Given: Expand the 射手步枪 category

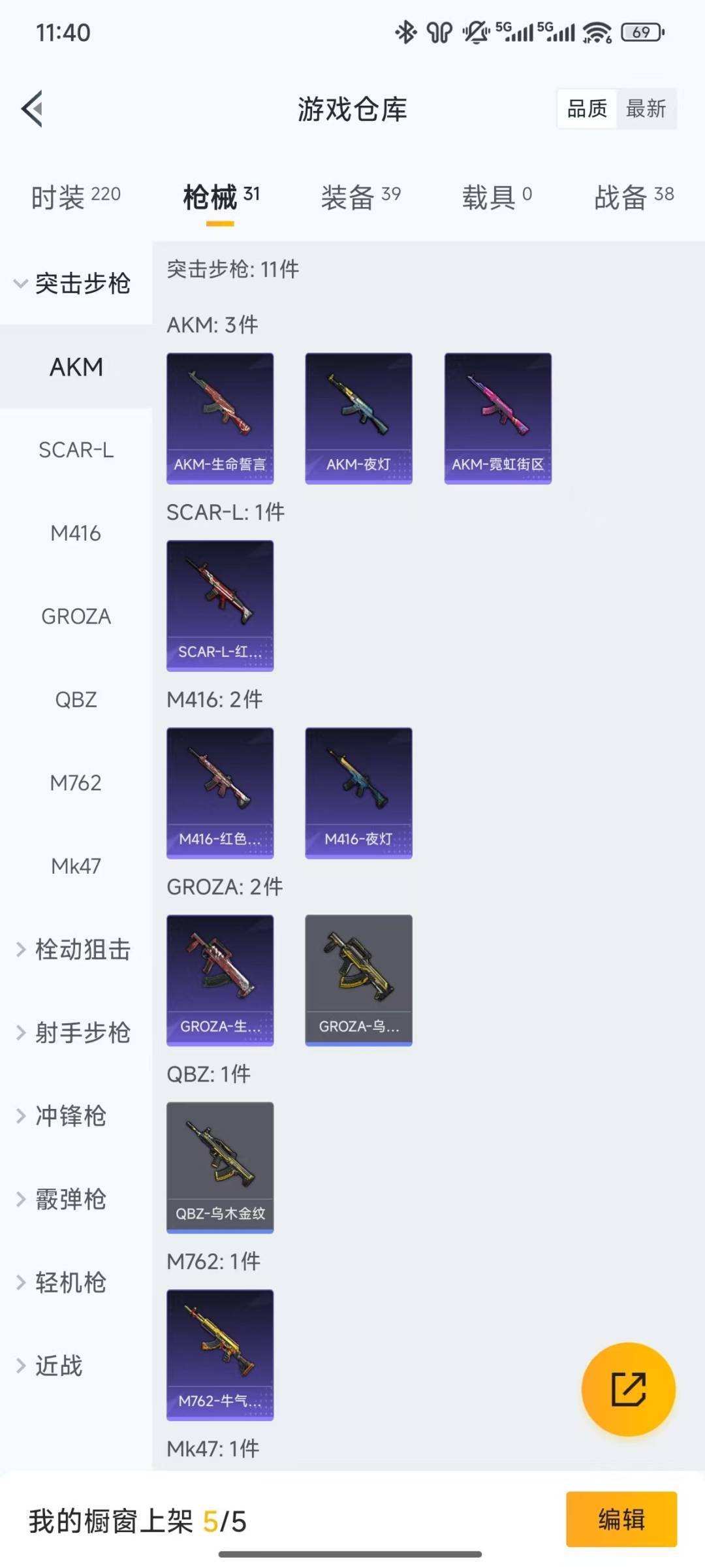Looking at the screenshot, I should click(73, 1032).
